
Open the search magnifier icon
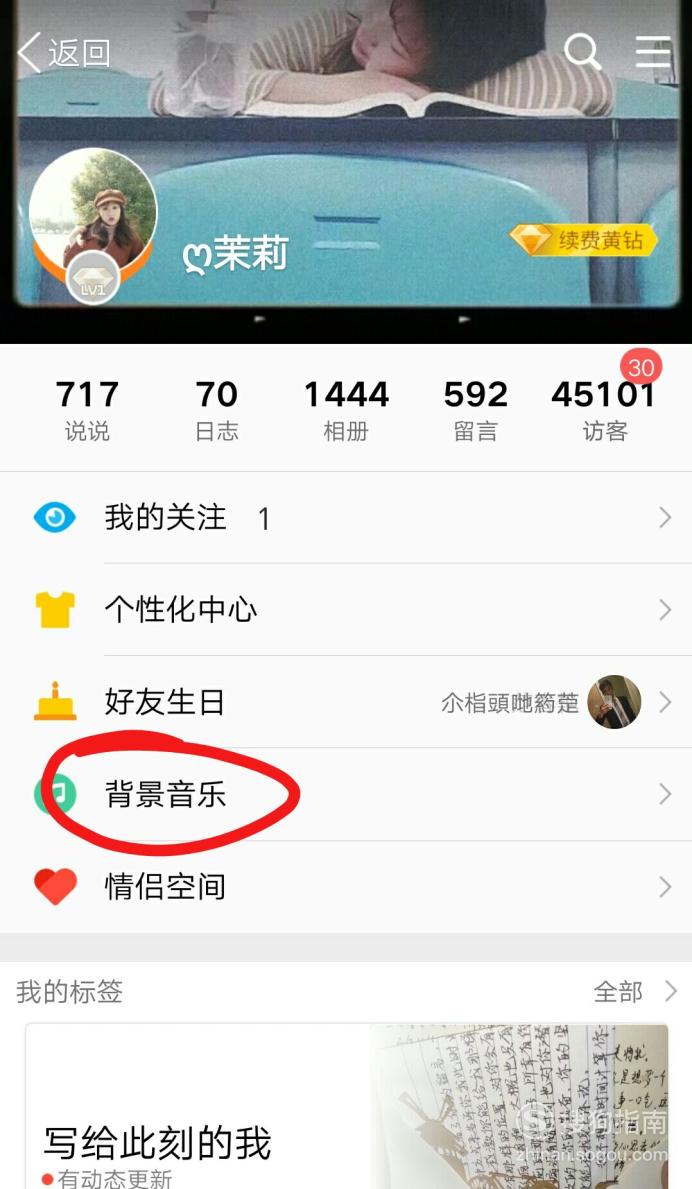coord(583,51)
